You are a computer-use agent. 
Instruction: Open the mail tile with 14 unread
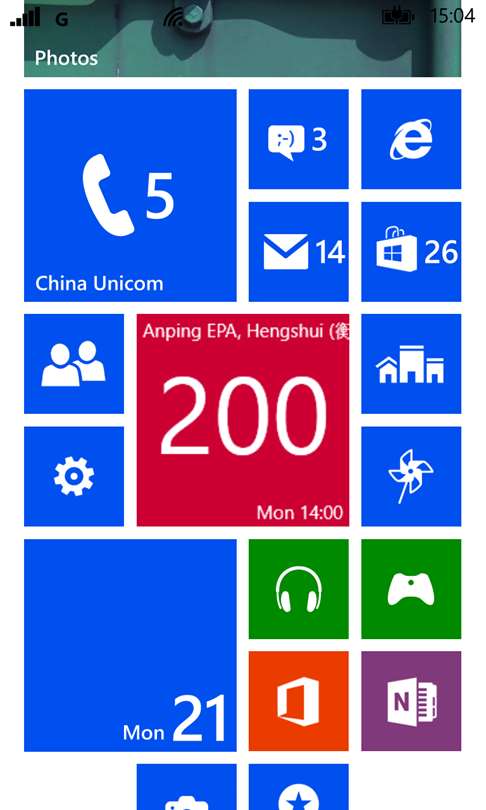pos(299,252)
